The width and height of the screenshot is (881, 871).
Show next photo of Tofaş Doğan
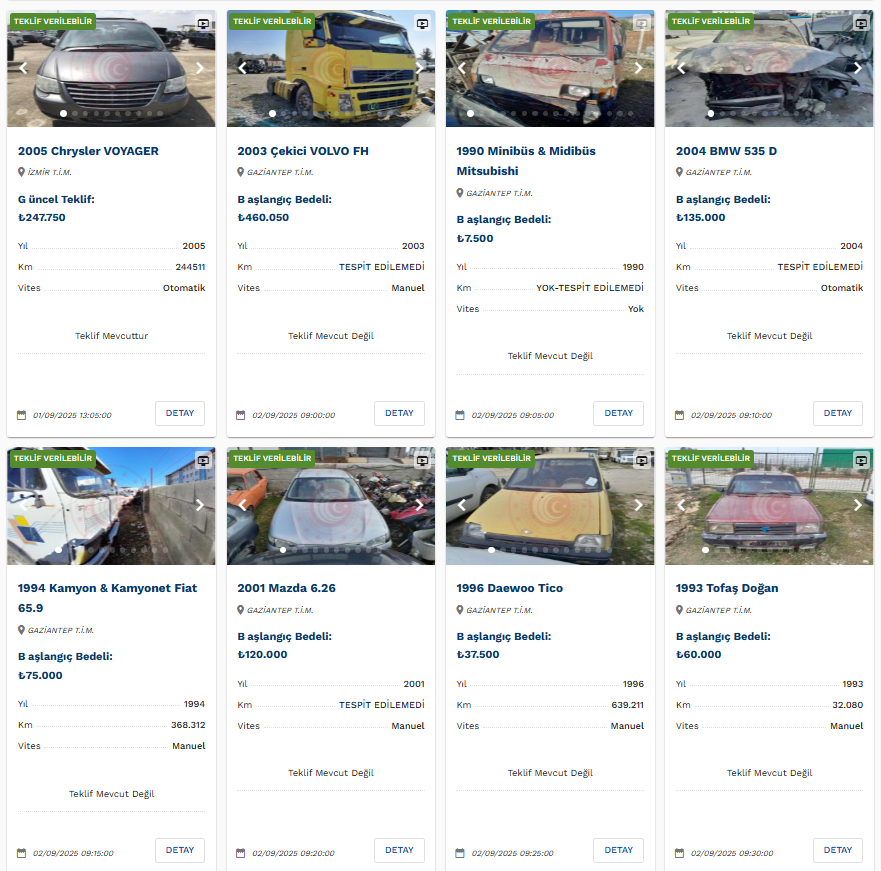click(x=857, y=505)
